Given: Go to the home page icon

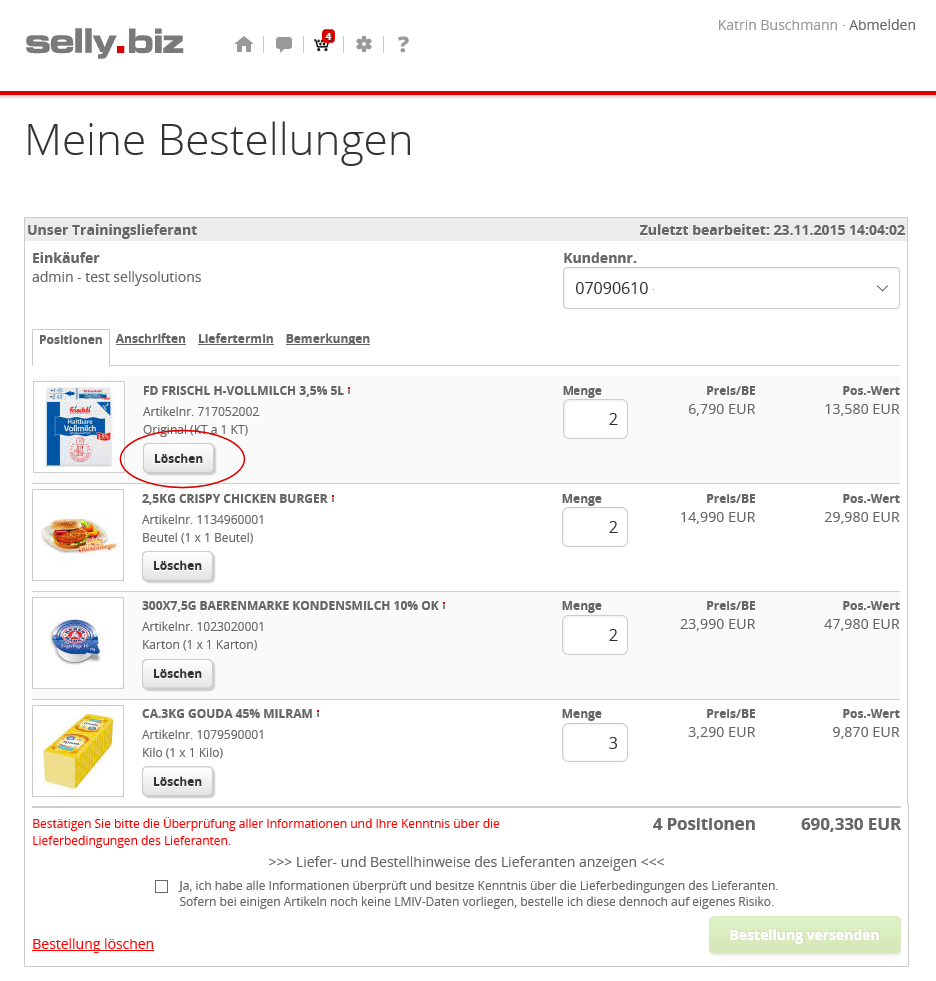Looking at the screenshot, I should pos(243,44).
